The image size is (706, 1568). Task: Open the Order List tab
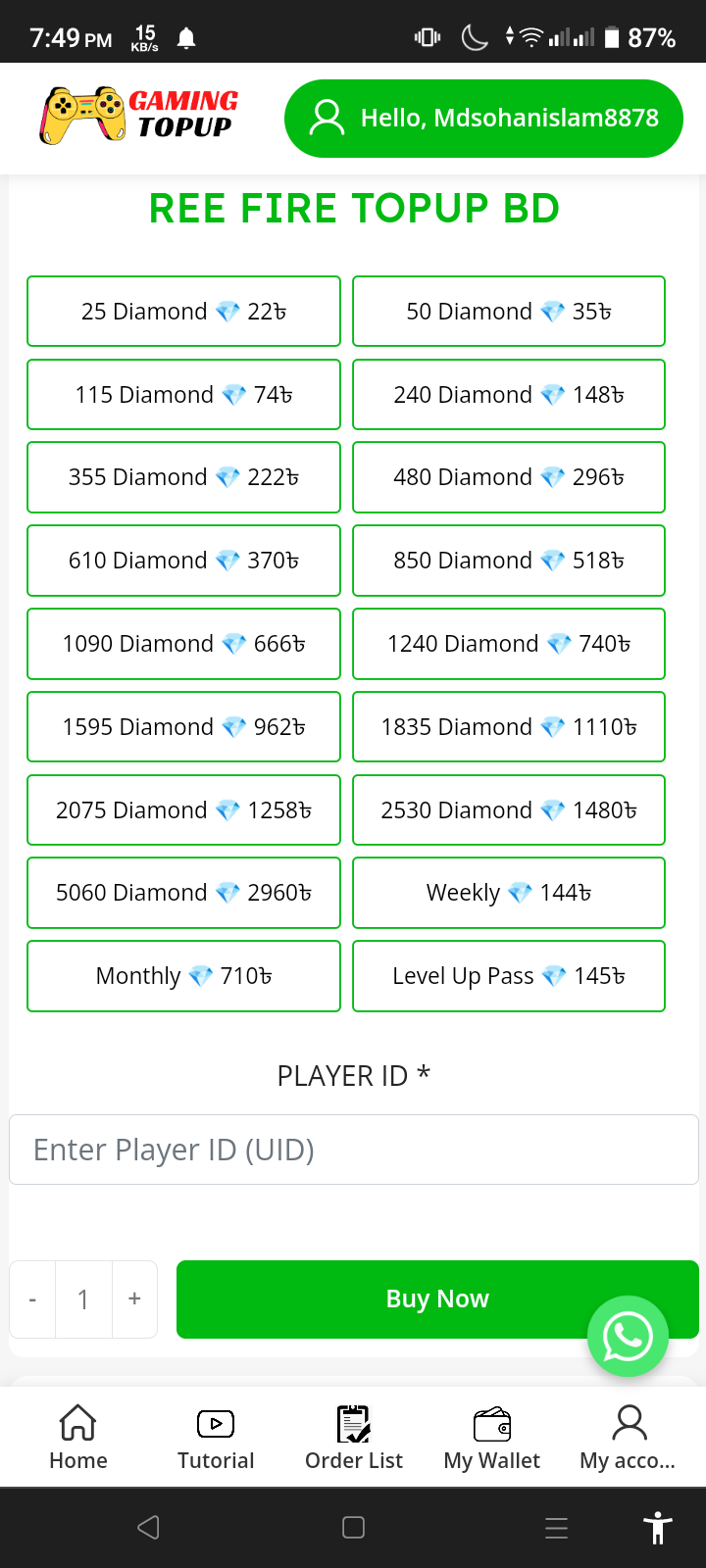pyautogui.click(x=354, y=1438)
